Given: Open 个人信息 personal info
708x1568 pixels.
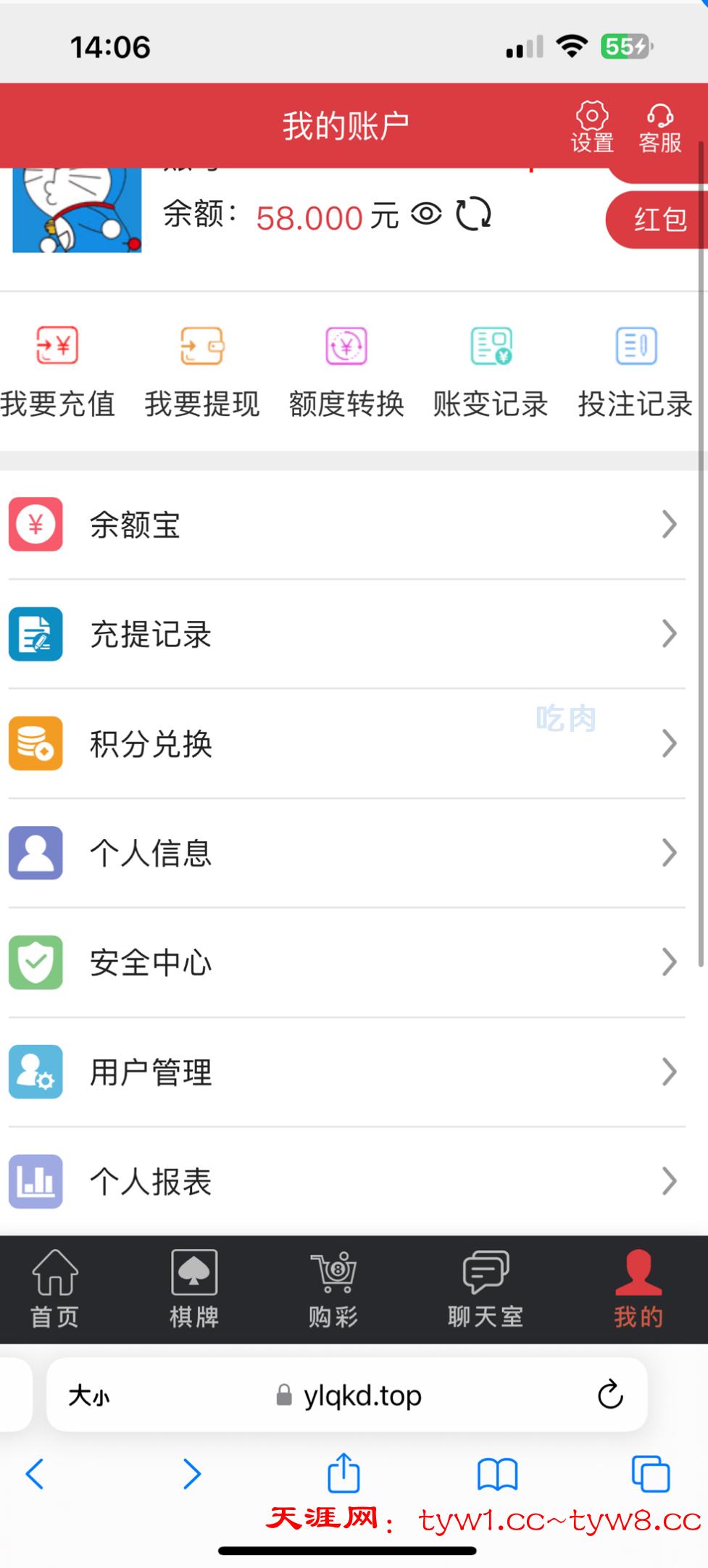Looking at the screenshot, I should pos(346,853).
